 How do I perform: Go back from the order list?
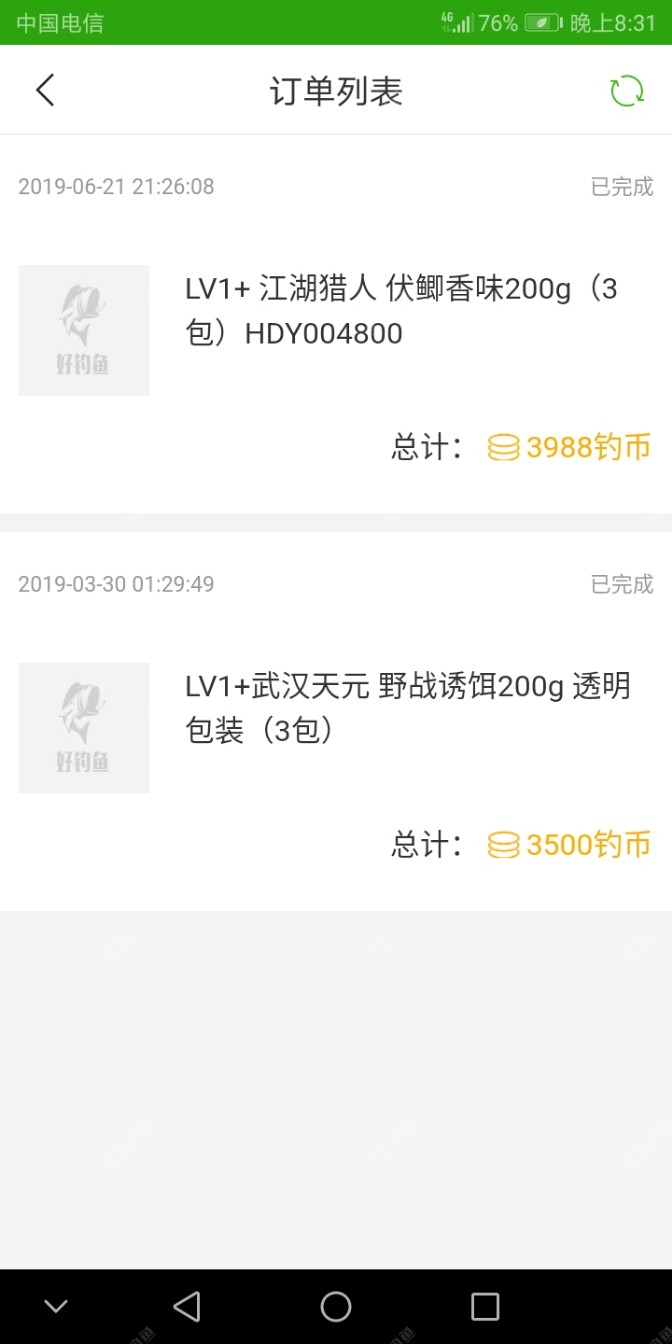coord(45,90)
